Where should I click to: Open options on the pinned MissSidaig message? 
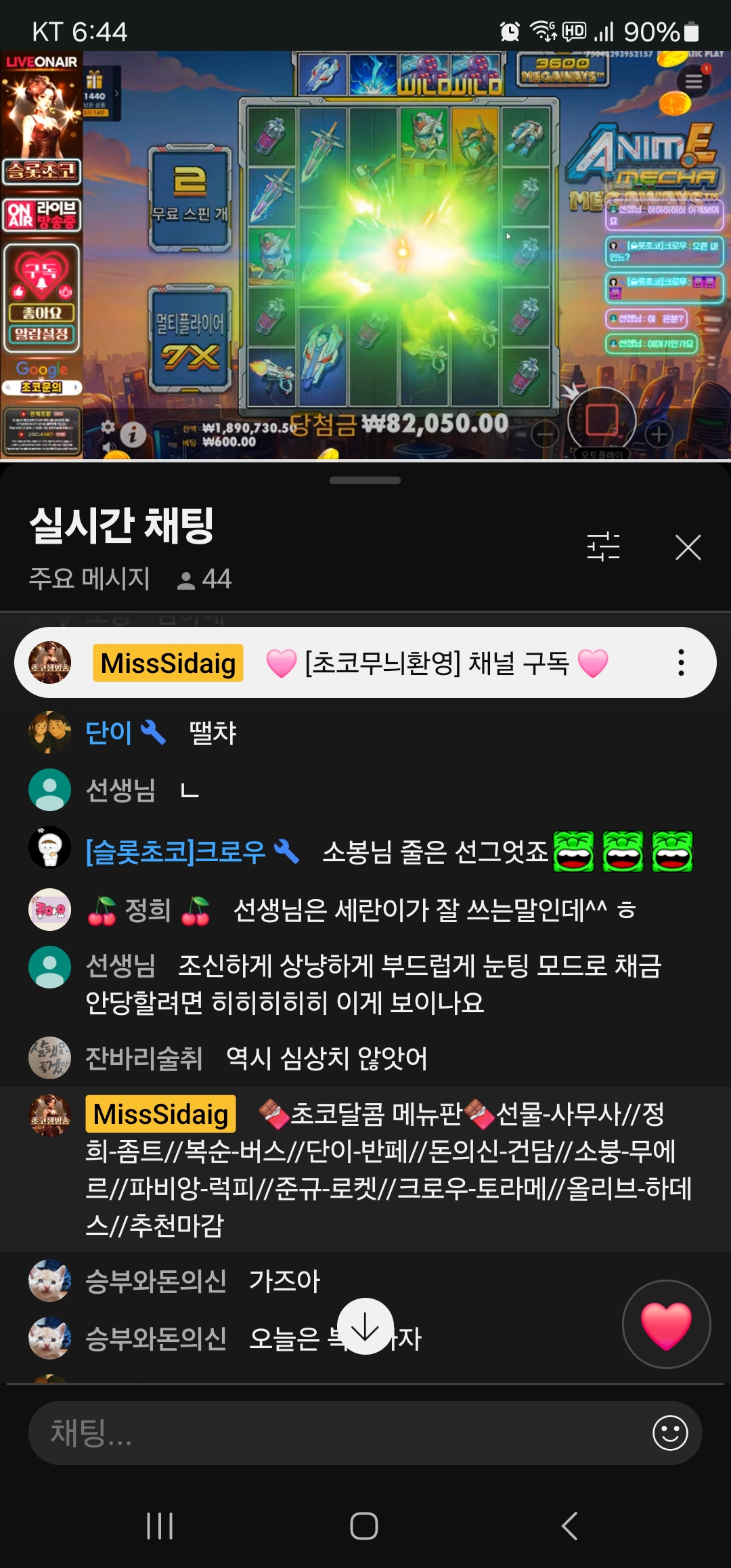point(681,663)
